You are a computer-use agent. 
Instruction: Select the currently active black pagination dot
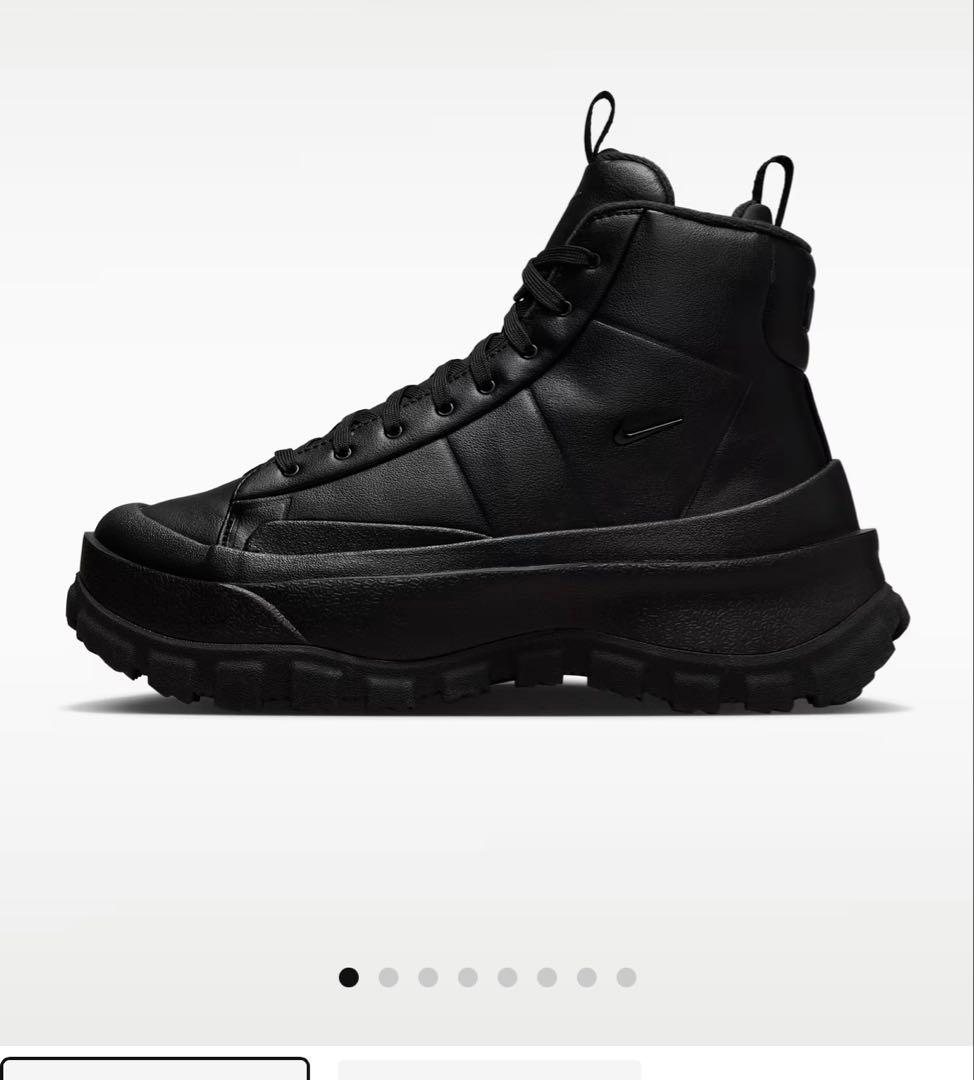347,977
